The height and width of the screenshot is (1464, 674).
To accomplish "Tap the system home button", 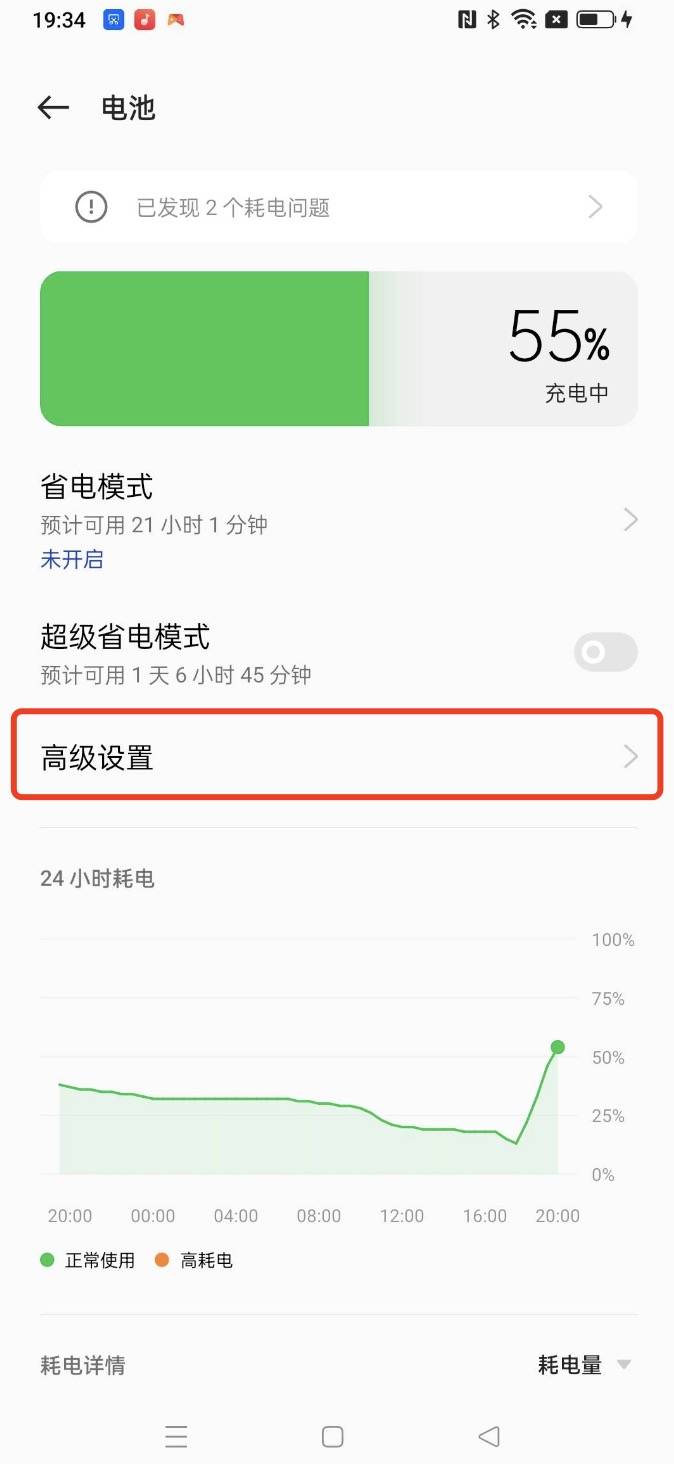I will pos(333,1437).
